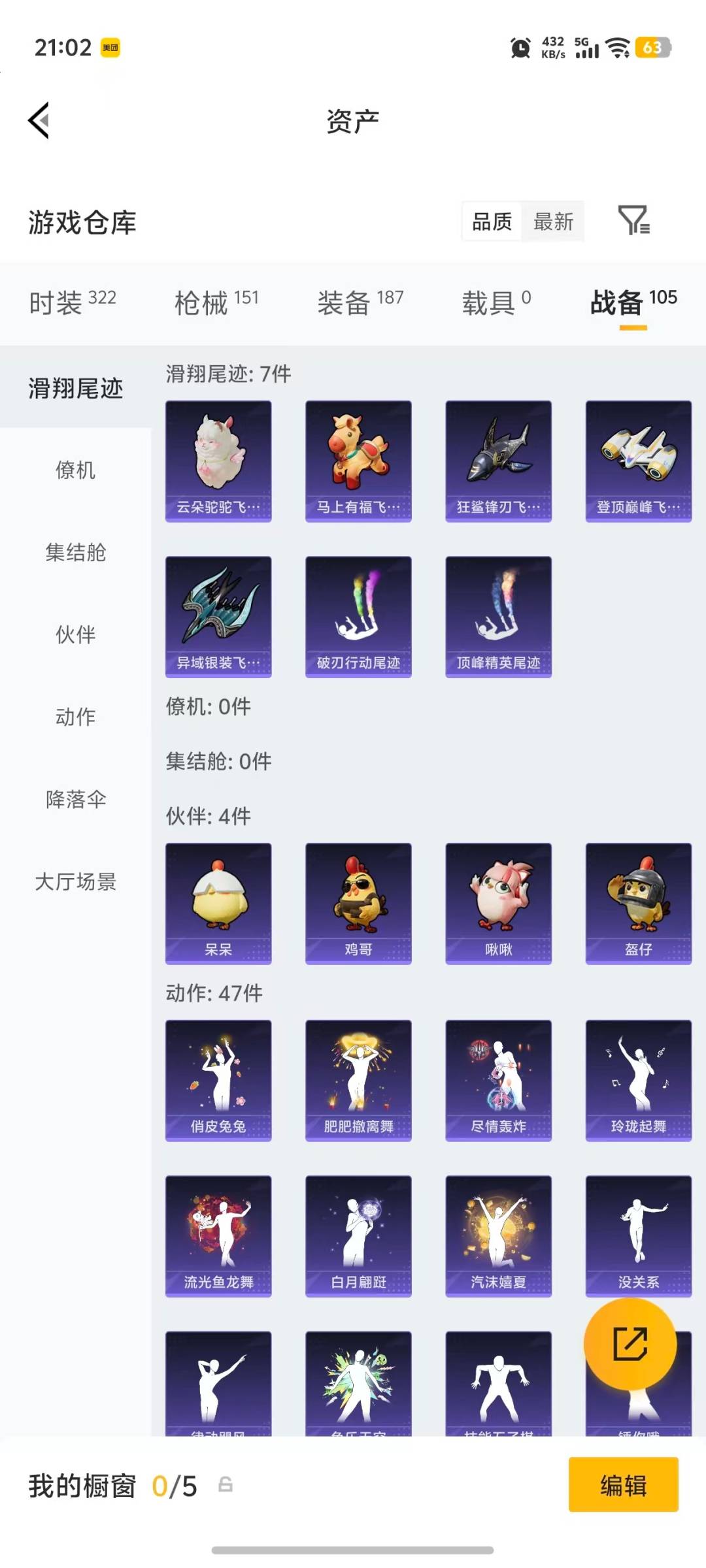Switch sorting to 最新
The image size is (706, 1568).
(x=554, y=222)
